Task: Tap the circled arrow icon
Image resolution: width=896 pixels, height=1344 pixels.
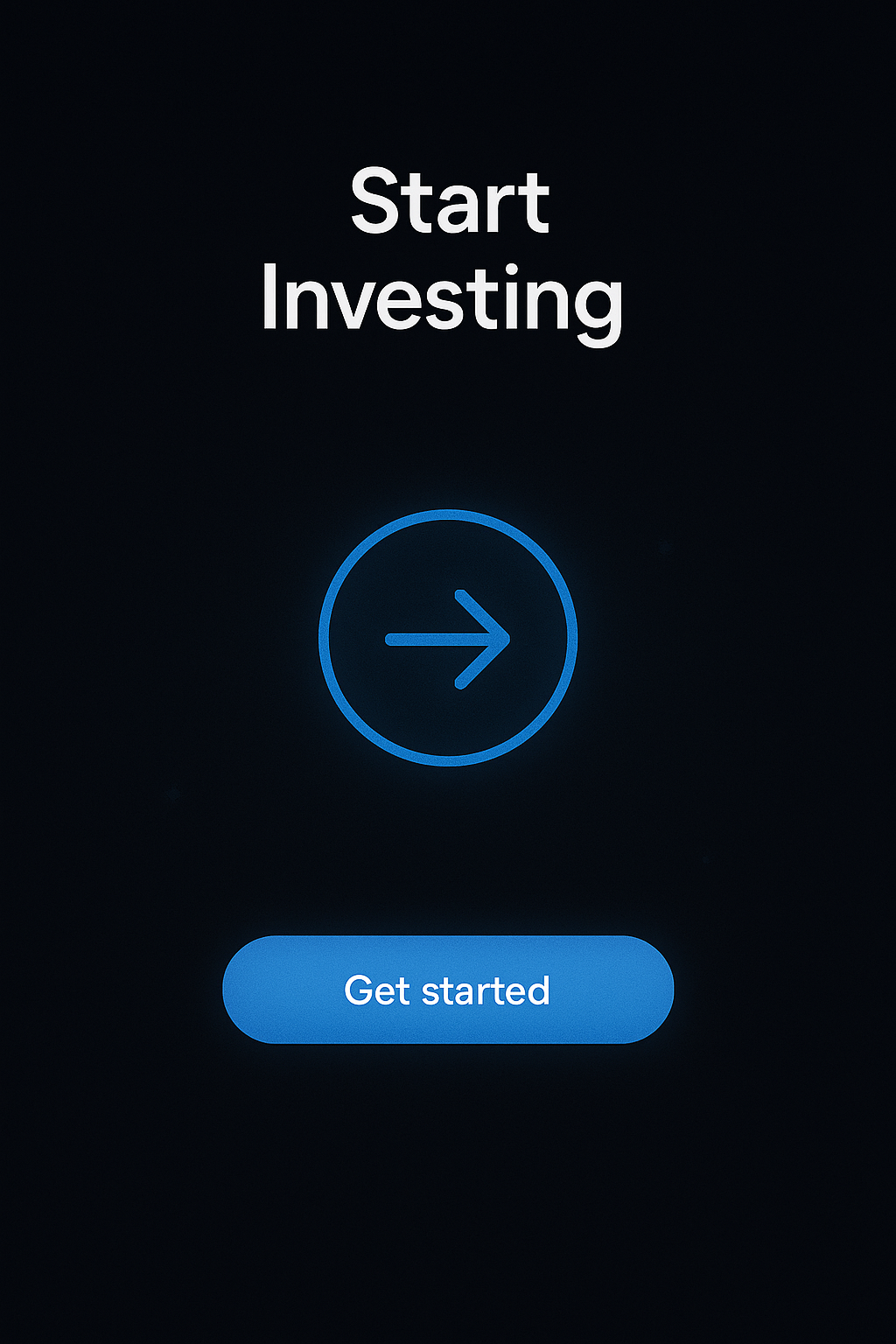Action: click(x=447, y=638)
